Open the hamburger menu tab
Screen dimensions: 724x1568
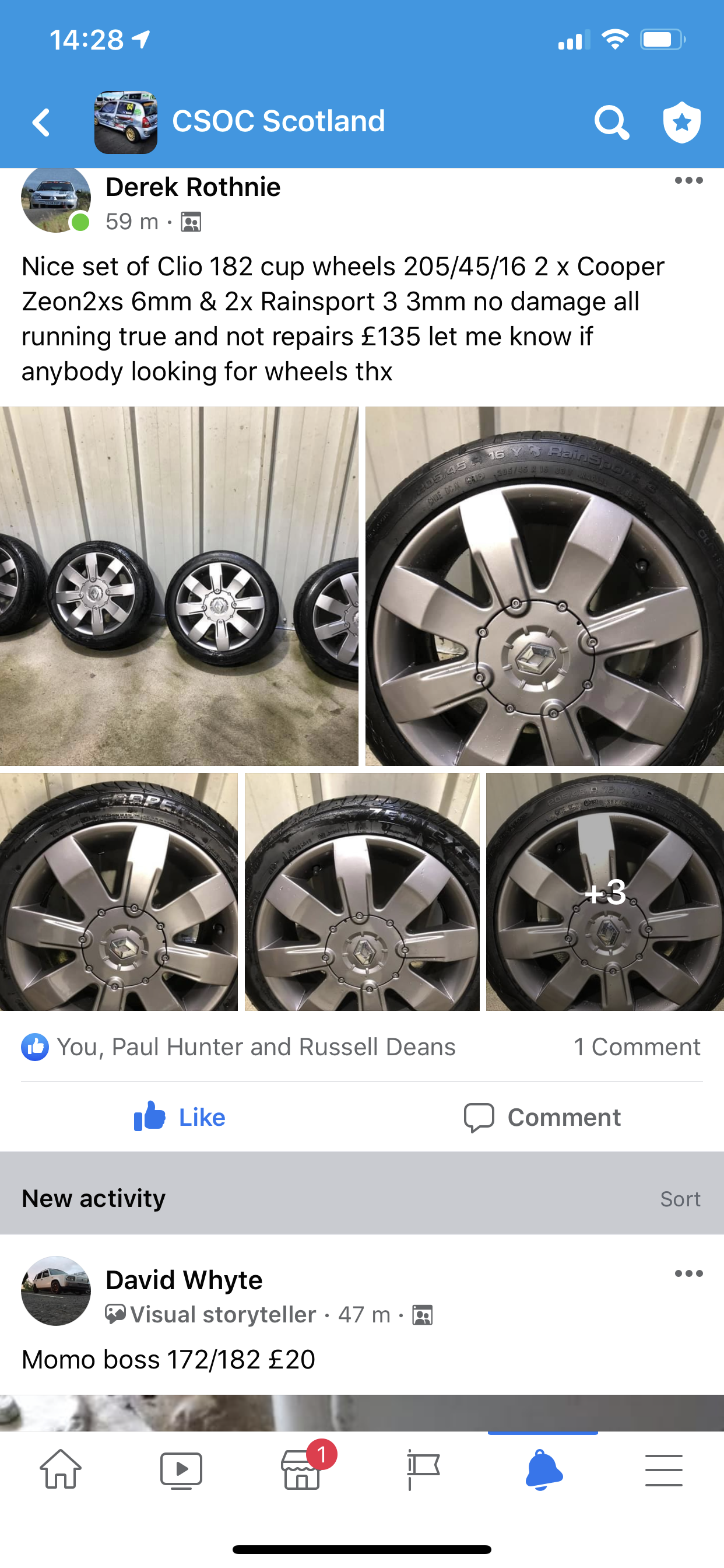pyautogui.click(x=663, y=1469)
